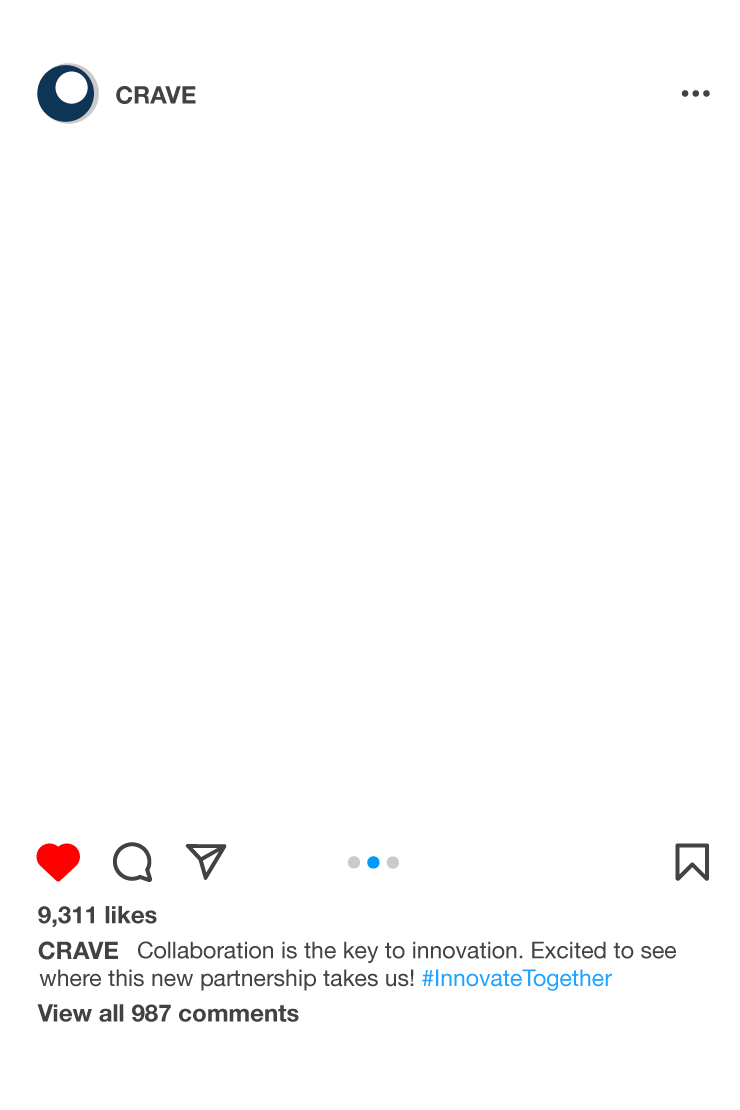Image resolution: width=740 pixels, height=1110 pixels.
Task: Bookmark this CRAVE post
Action: (692, 862)
